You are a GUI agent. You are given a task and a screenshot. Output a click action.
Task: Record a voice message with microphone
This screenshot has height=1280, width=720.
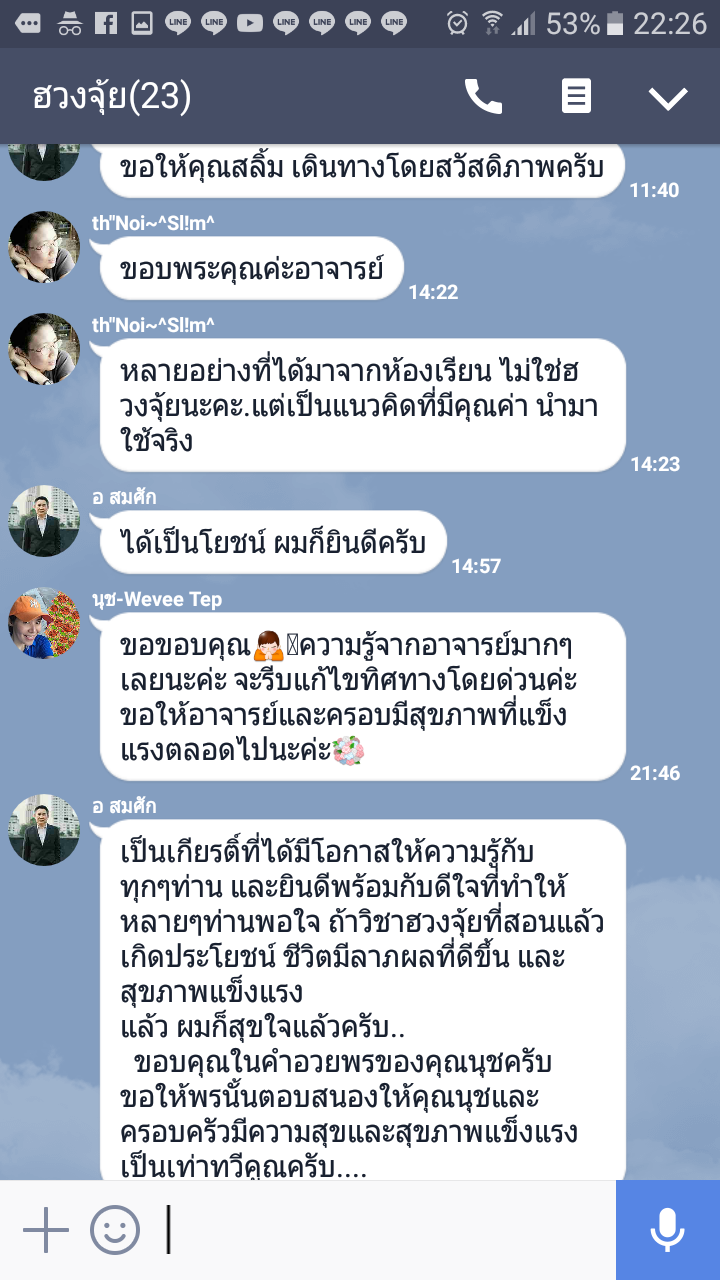tap(667, 1230)
